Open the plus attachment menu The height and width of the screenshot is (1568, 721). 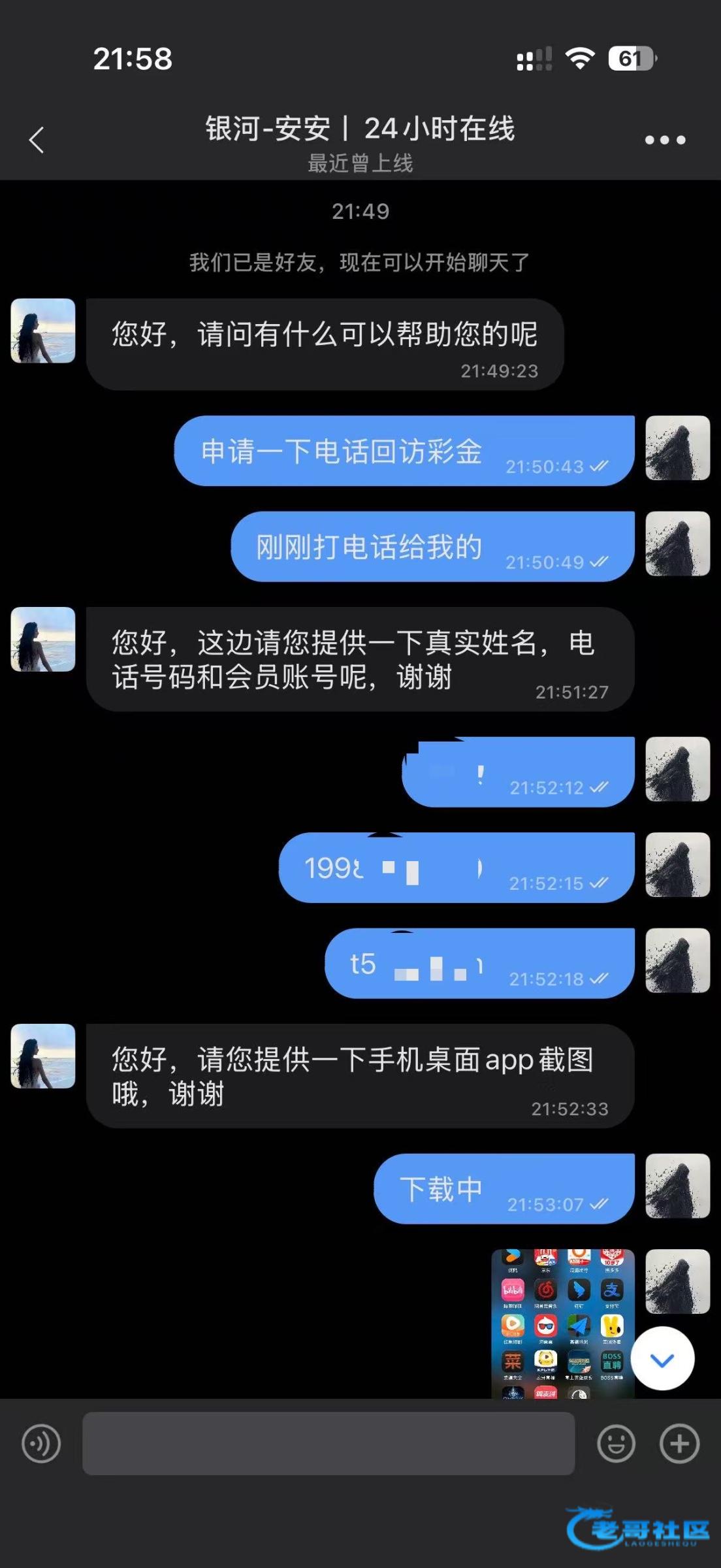click(679, 1443)
